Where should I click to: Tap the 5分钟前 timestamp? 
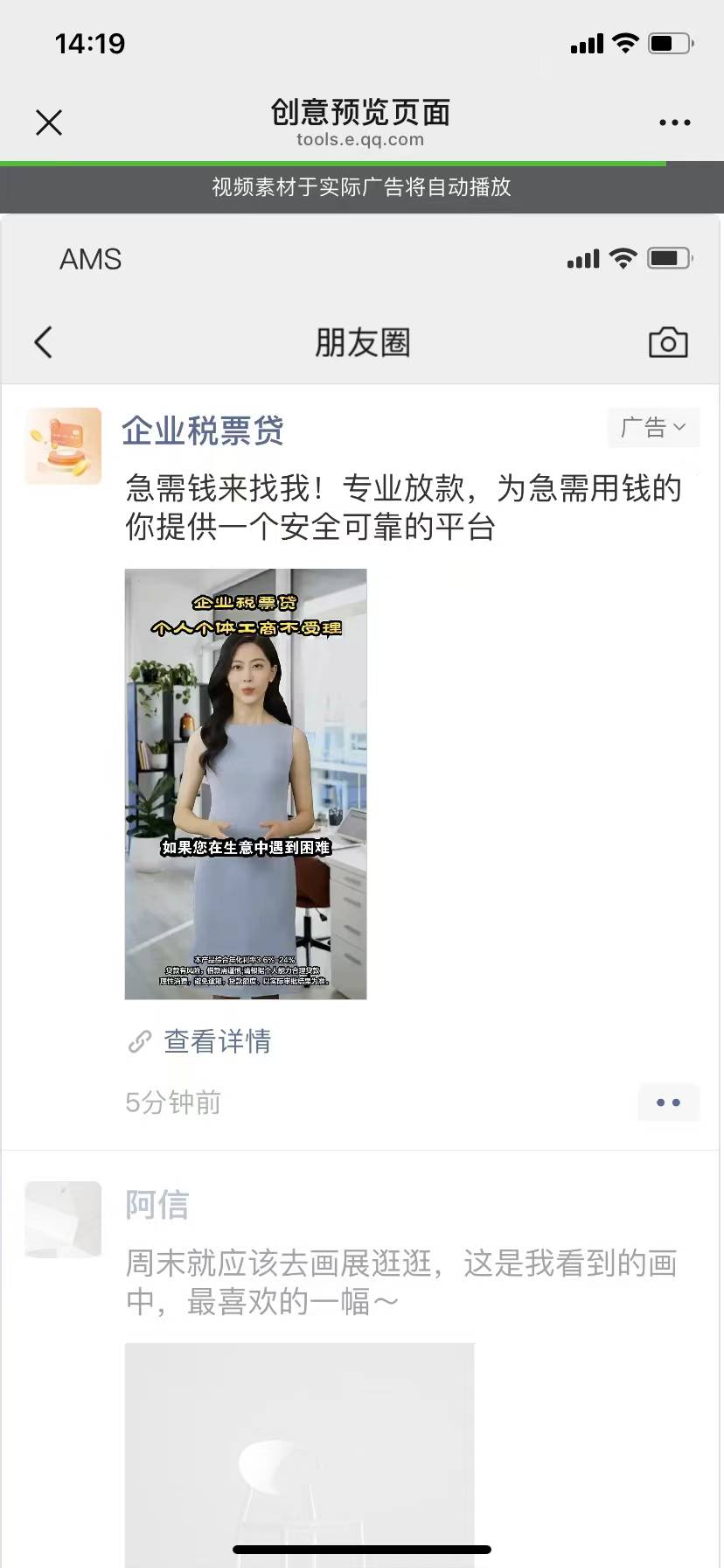coord(171,1102)
